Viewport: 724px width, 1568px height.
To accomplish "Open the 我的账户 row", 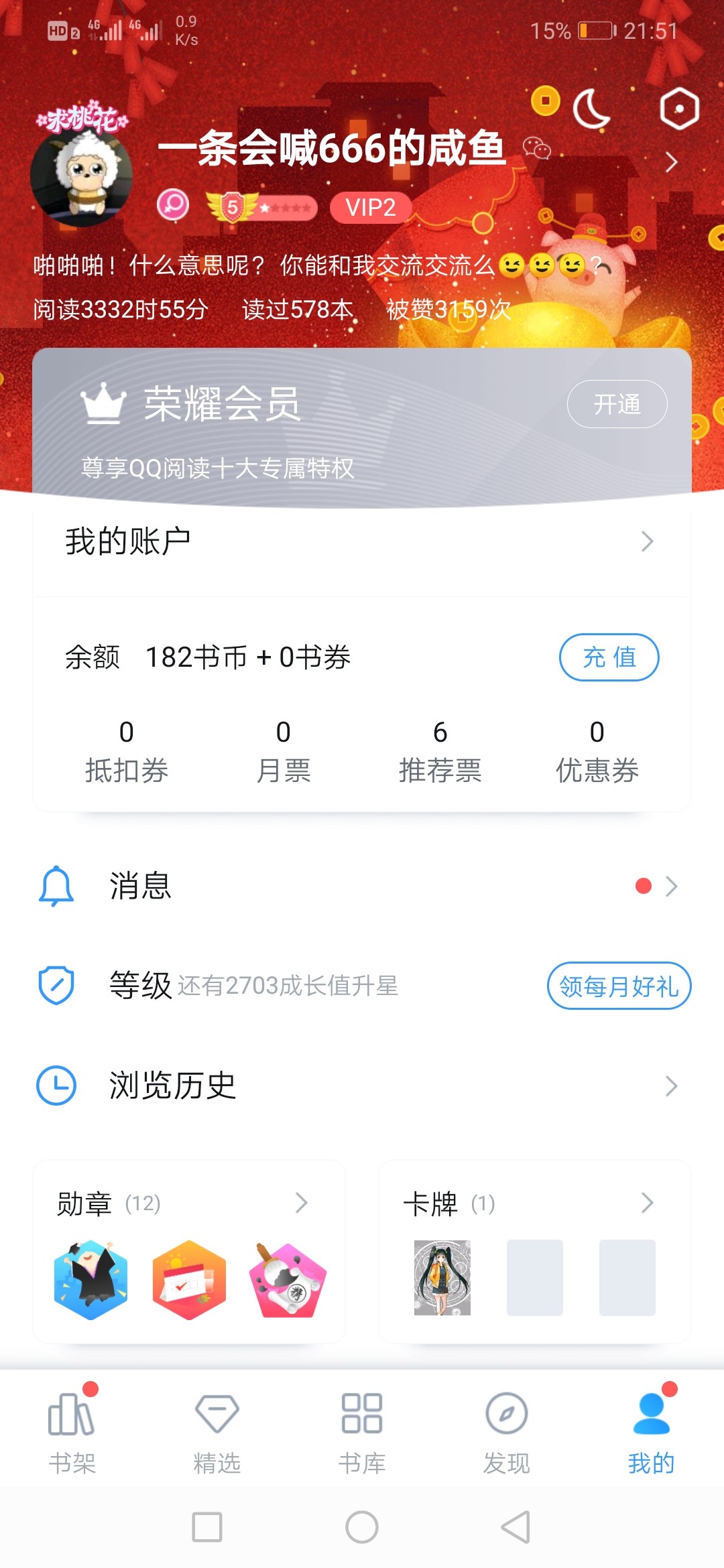I will click(x=362, y=541).
